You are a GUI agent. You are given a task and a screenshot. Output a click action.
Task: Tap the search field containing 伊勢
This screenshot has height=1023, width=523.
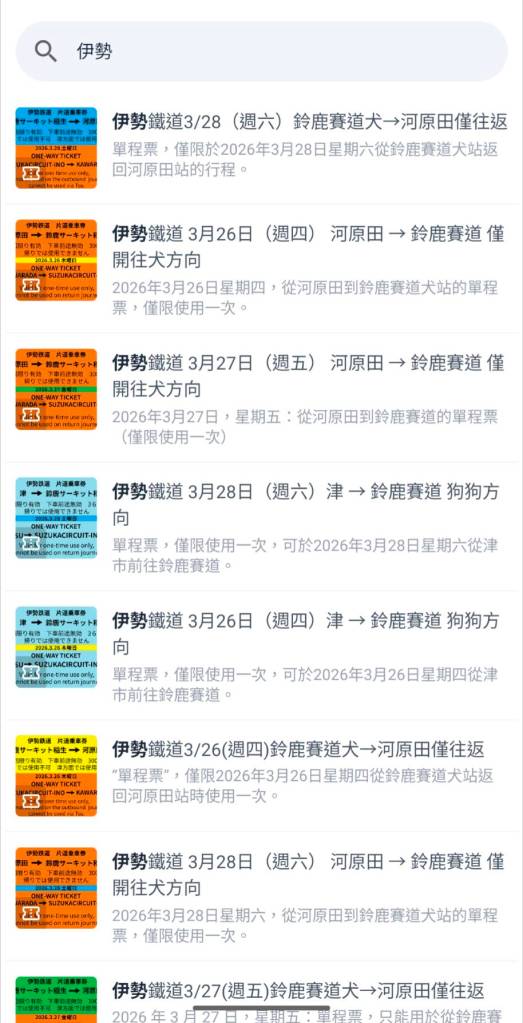coord(262,51)
